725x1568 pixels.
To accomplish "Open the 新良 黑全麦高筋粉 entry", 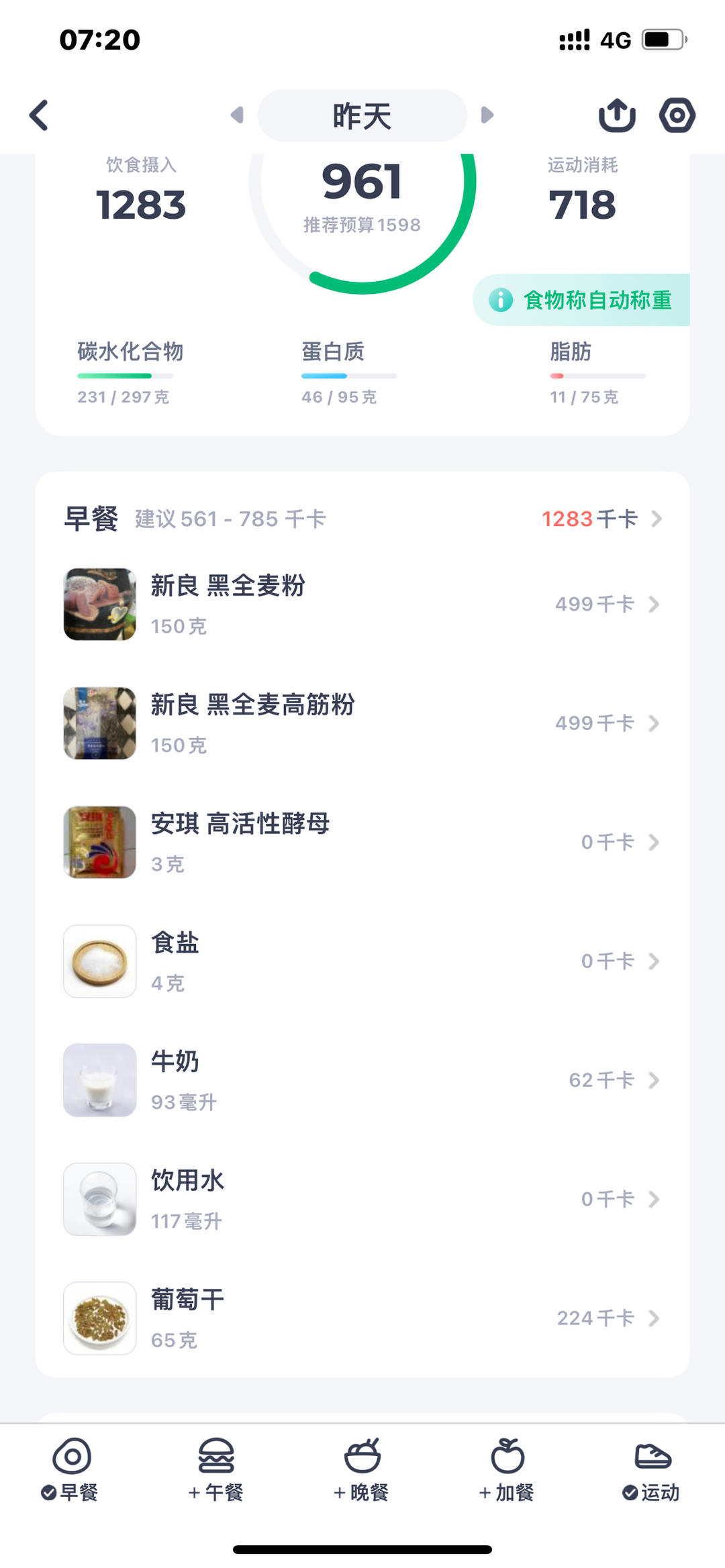I will click(362, 723).
